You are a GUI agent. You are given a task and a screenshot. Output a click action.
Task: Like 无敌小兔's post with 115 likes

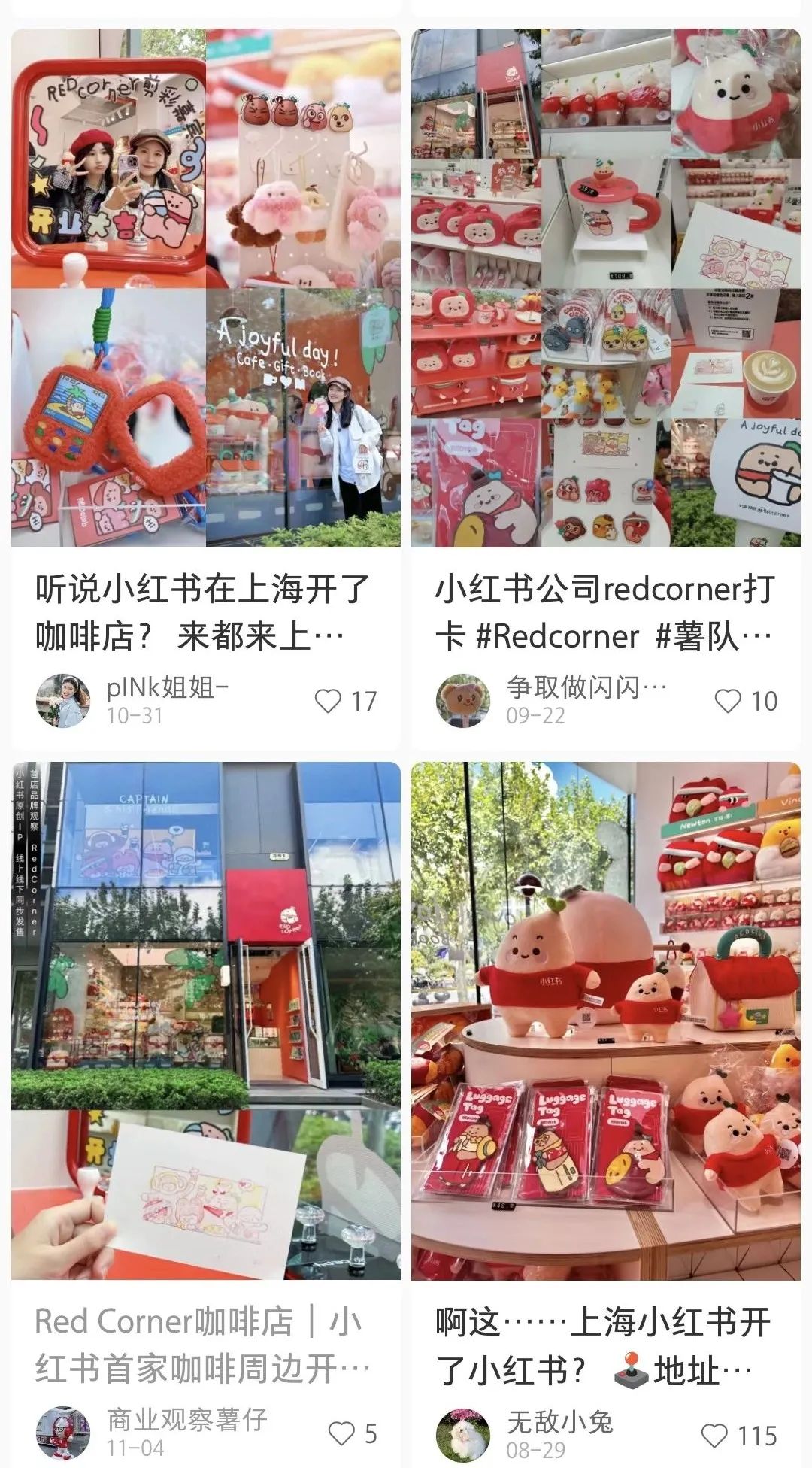tap(714, 1435)
